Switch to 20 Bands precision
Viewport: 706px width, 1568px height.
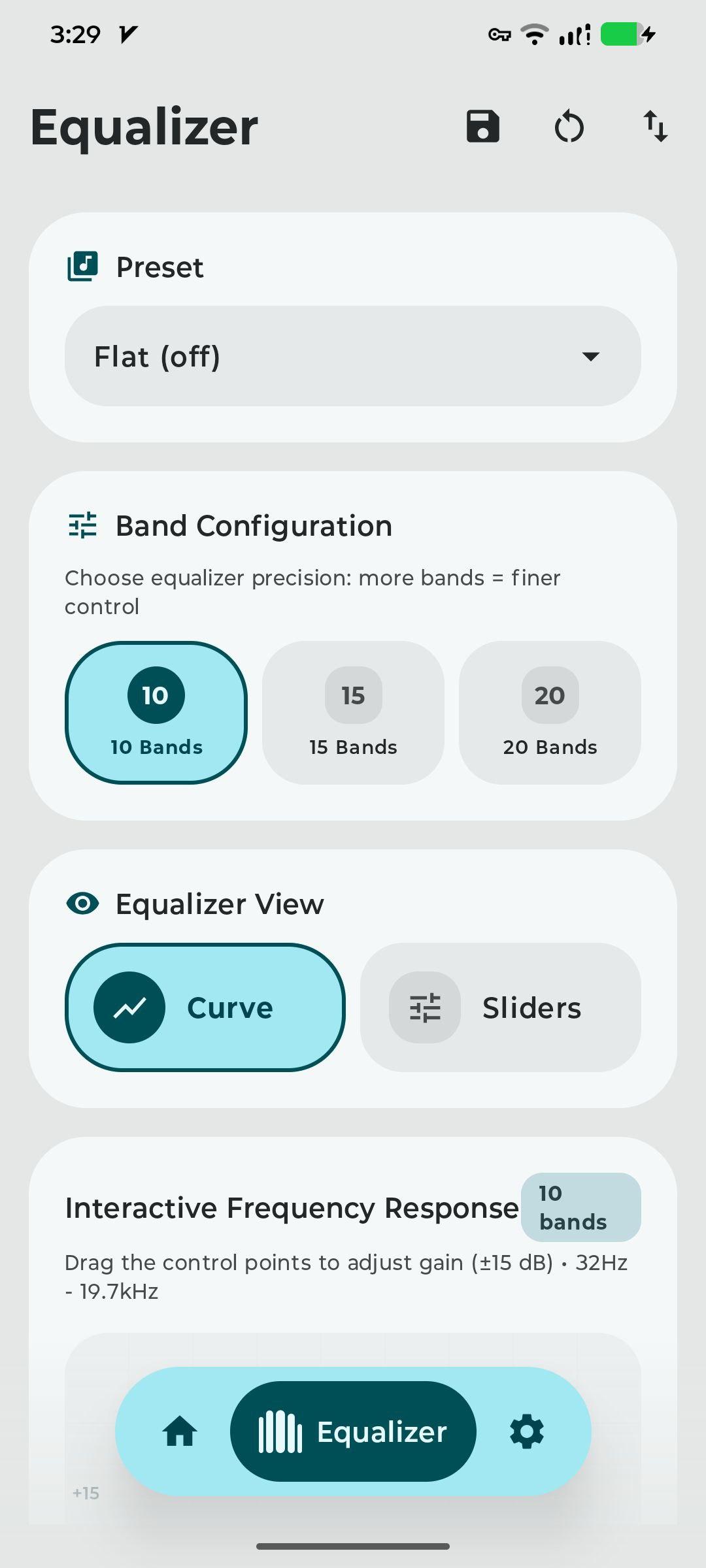[550, 712]
